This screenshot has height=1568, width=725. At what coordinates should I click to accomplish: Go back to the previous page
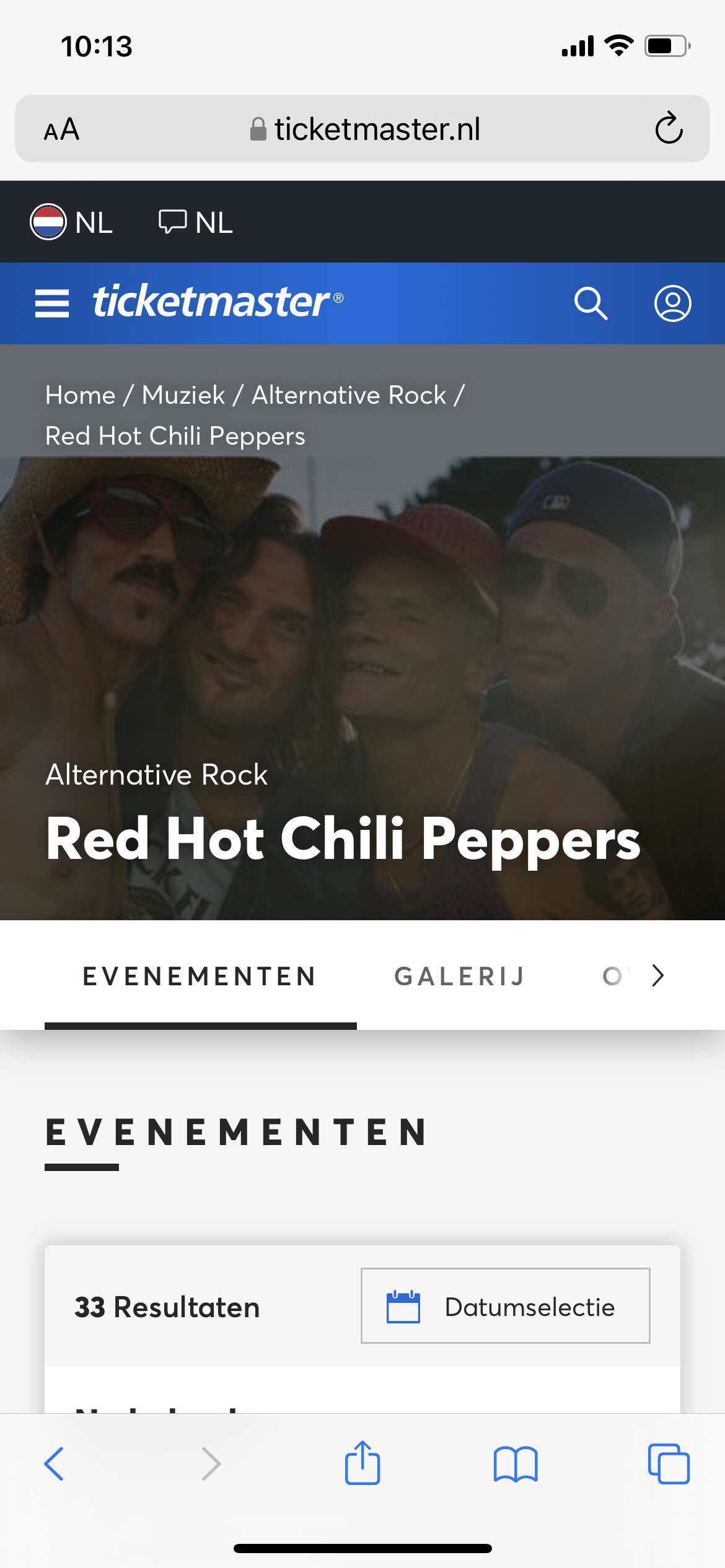click(x=54, y=1464)
